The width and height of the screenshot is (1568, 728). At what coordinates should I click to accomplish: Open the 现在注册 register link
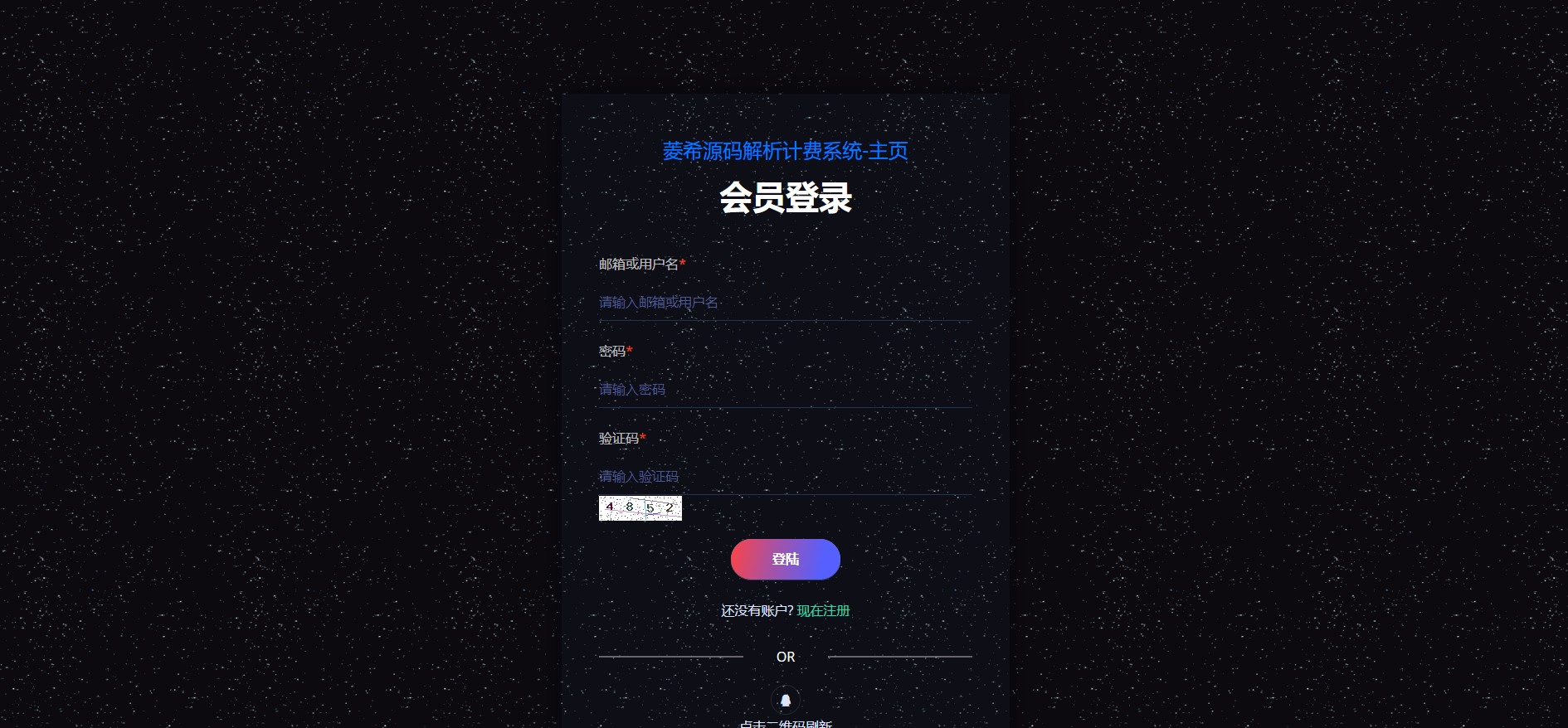point(823,611)
